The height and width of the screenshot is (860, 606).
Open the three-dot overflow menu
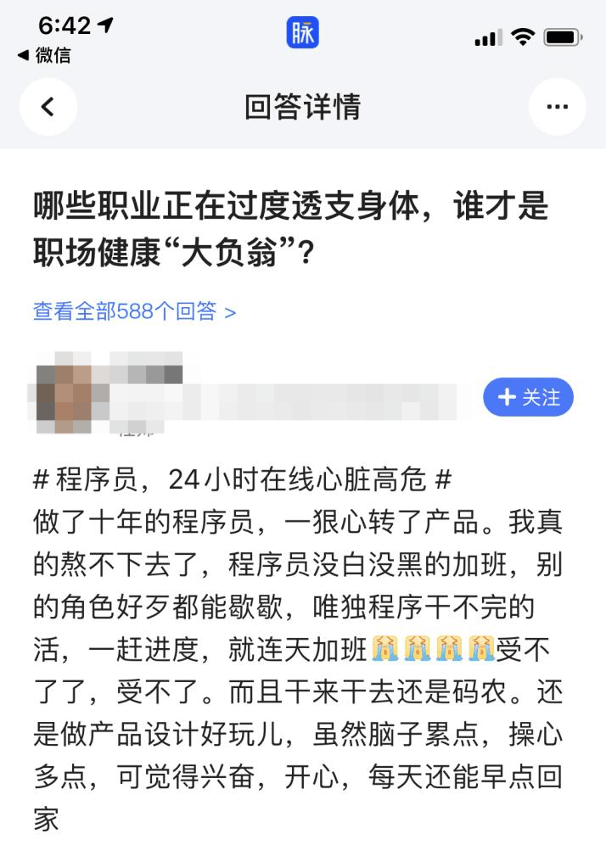click(x=556, y=107)
